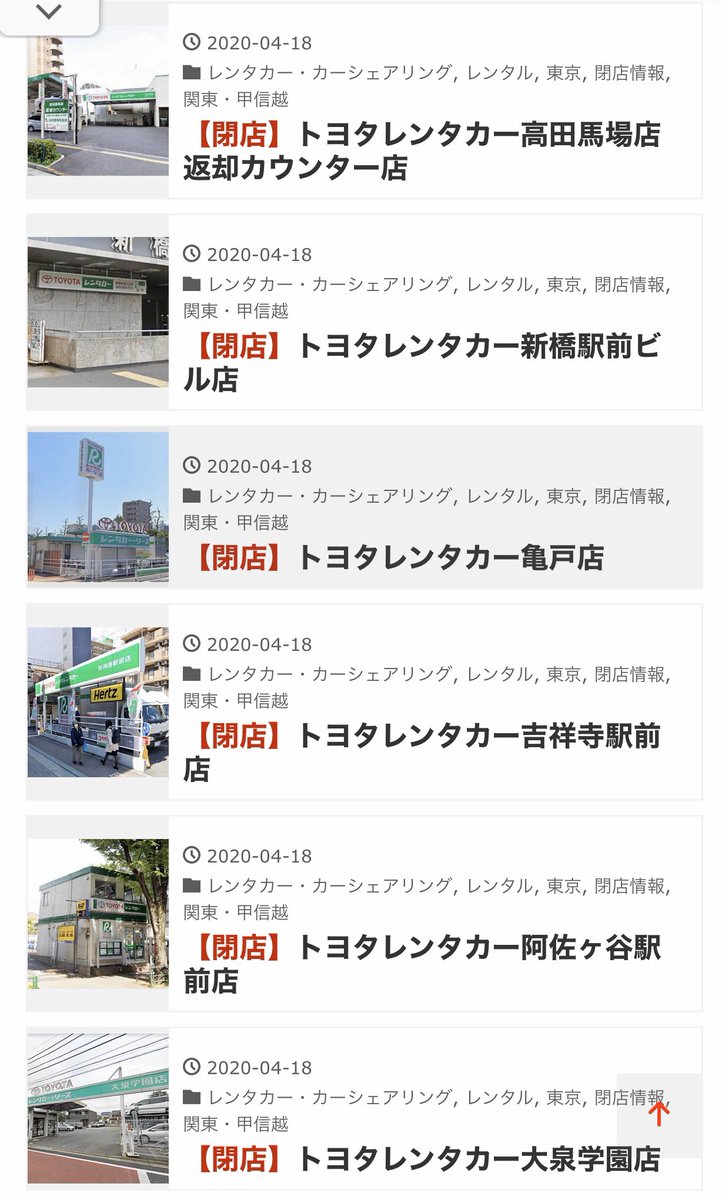722x1200 pixels.
Task: Open the トヨタレンタカー阿佐ヶ谷駅前店 closure post
Action: [x=422, y=964]
